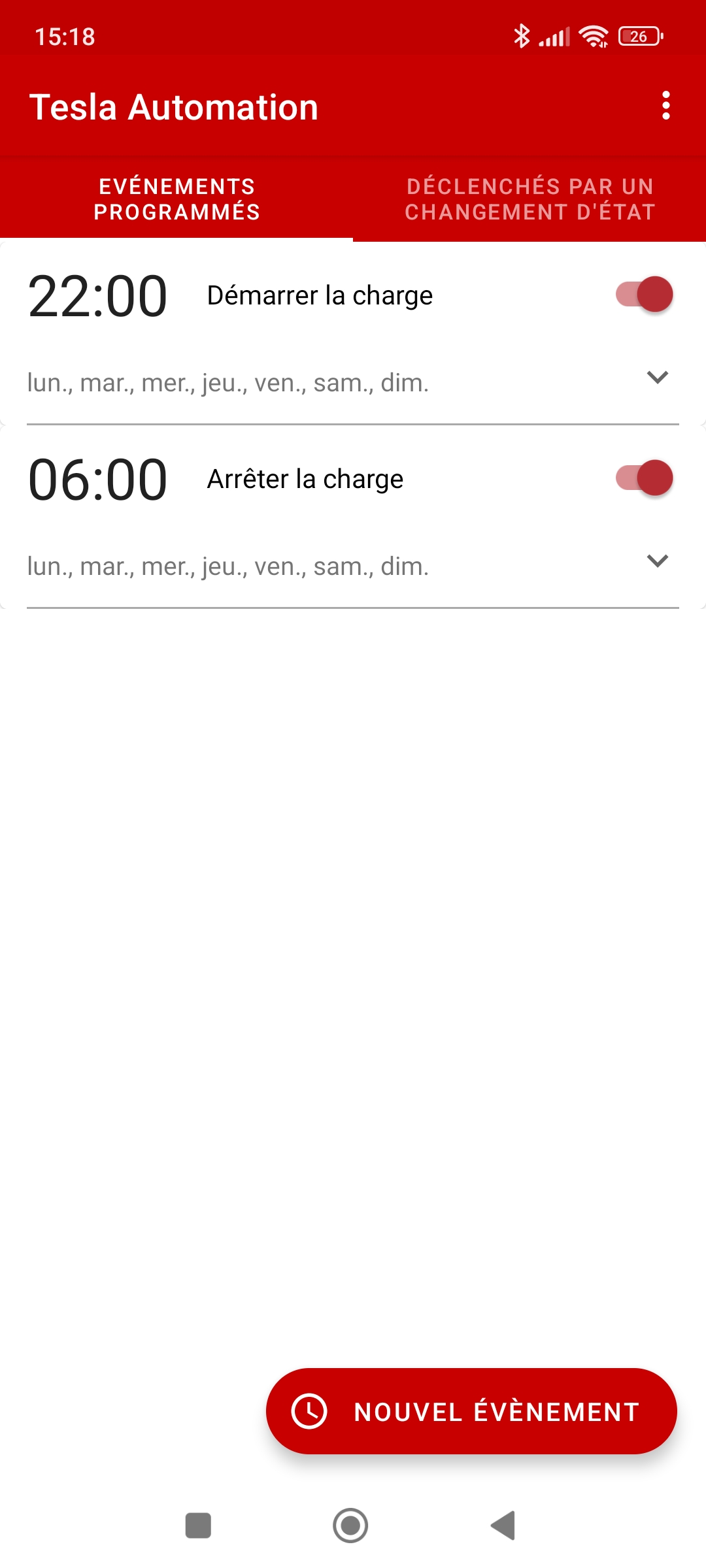This screenshot has width=706, height=1568.
Task: Expand the Arrêter la charge event details
Action: point(657,561)
